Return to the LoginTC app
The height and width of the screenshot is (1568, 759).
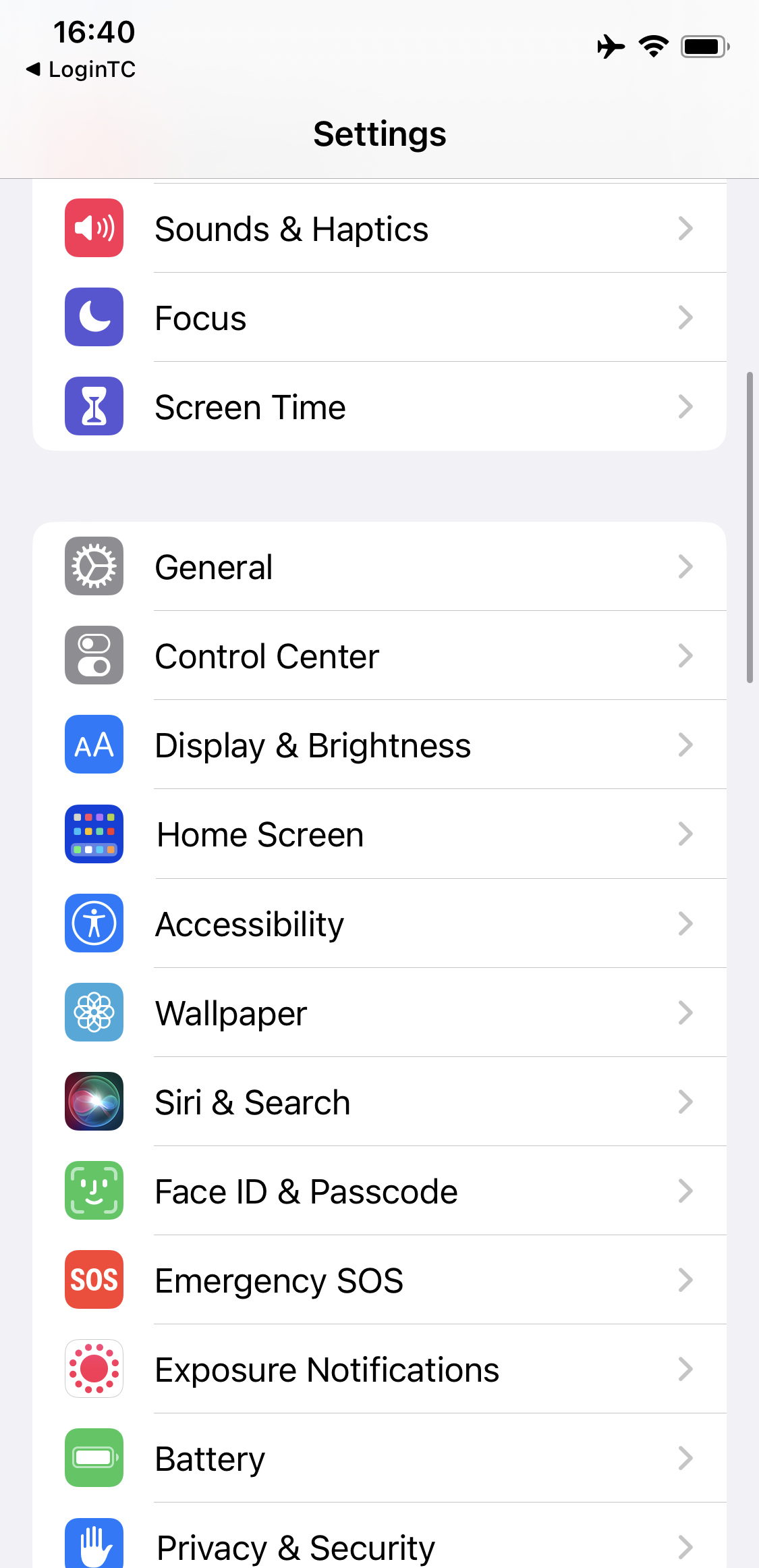[81, 69]
